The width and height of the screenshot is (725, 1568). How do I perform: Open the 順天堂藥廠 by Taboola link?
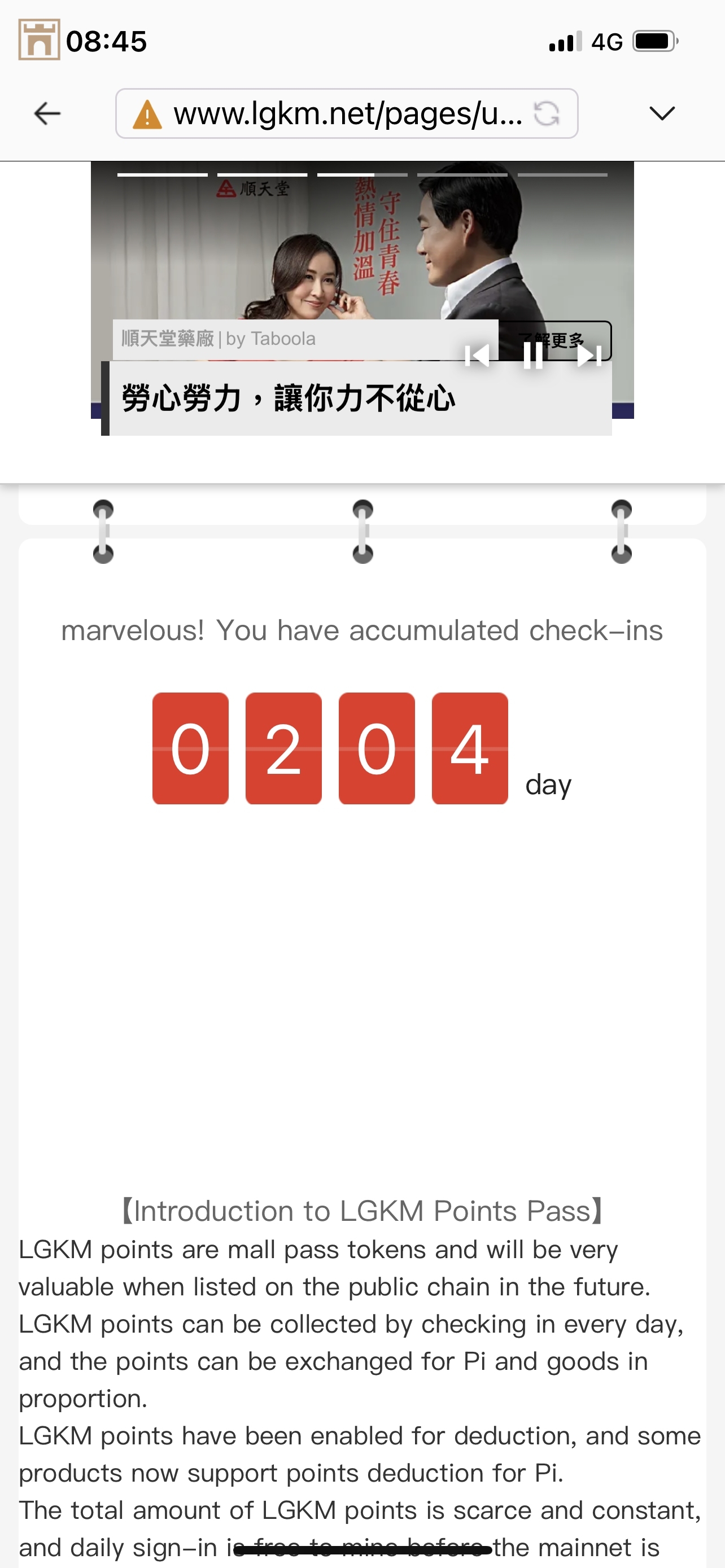219,339
